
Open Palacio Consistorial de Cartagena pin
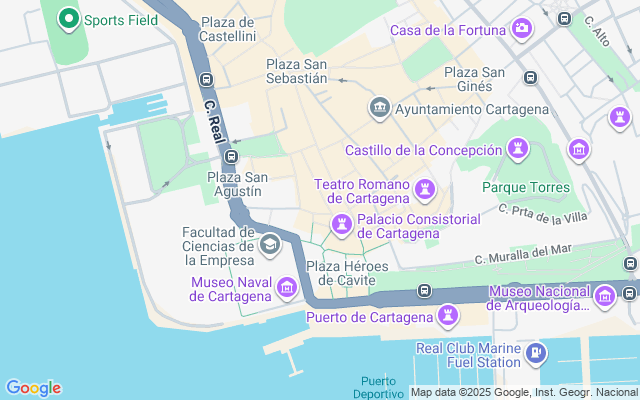[342, 222]
